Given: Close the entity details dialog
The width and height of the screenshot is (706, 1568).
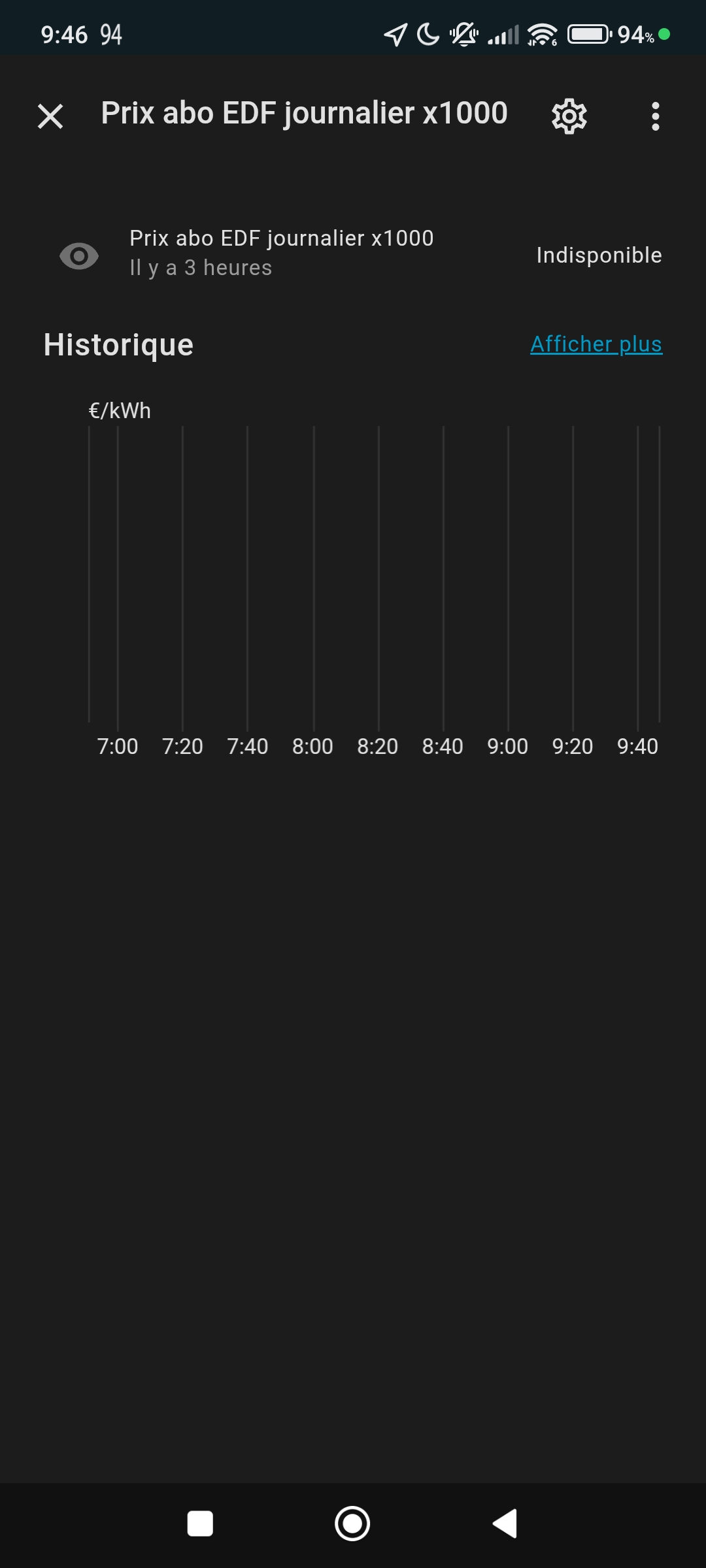Looking at the screenshot, I should [50, 117].
